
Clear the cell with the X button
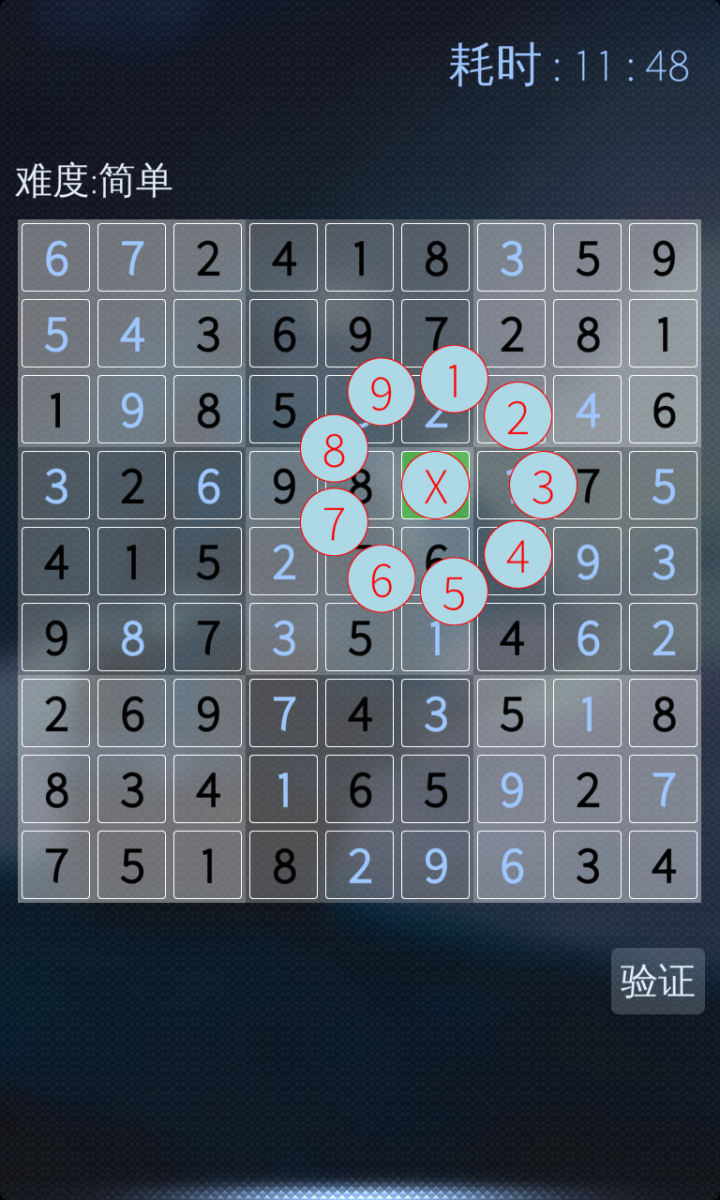coord(436,486)
